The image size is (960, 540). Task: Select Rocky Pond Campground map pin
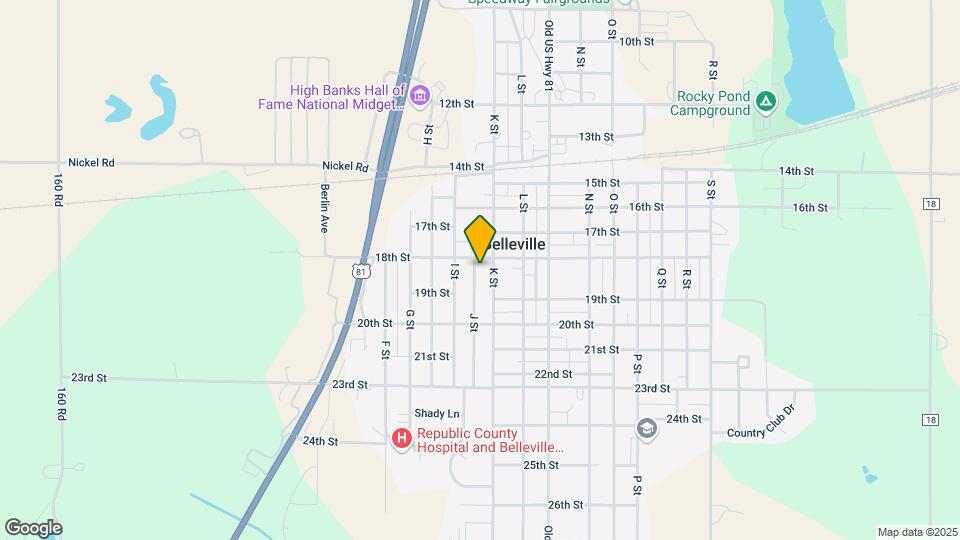765,101
